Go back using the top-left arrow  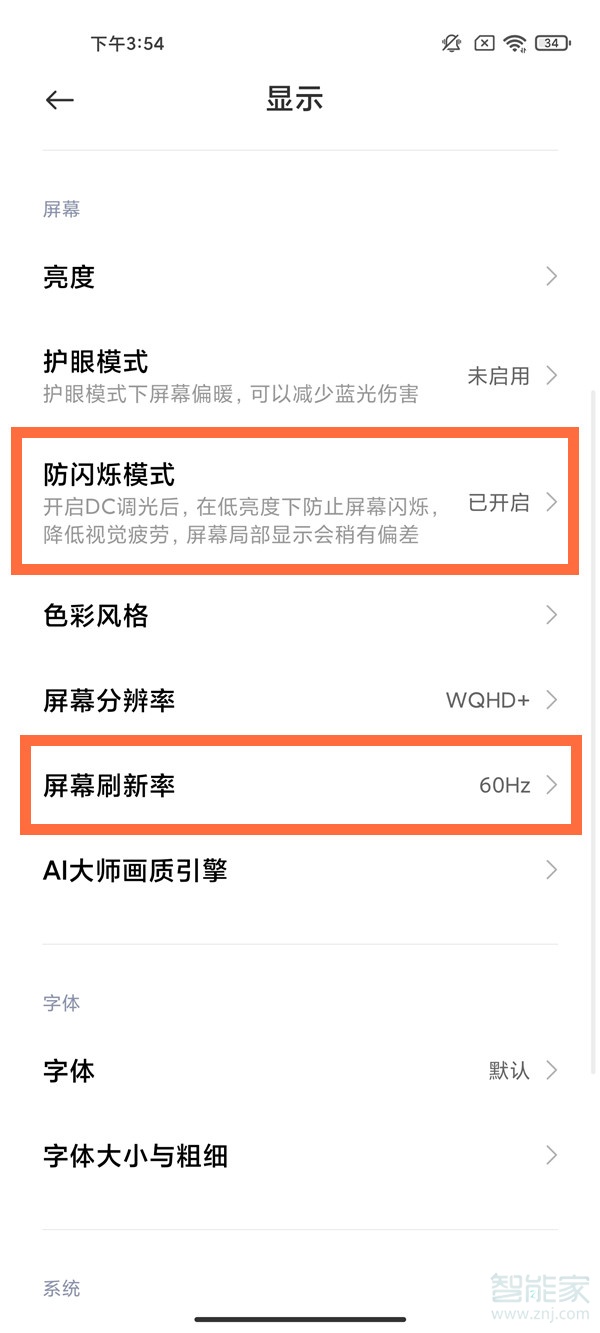[60, 100]
